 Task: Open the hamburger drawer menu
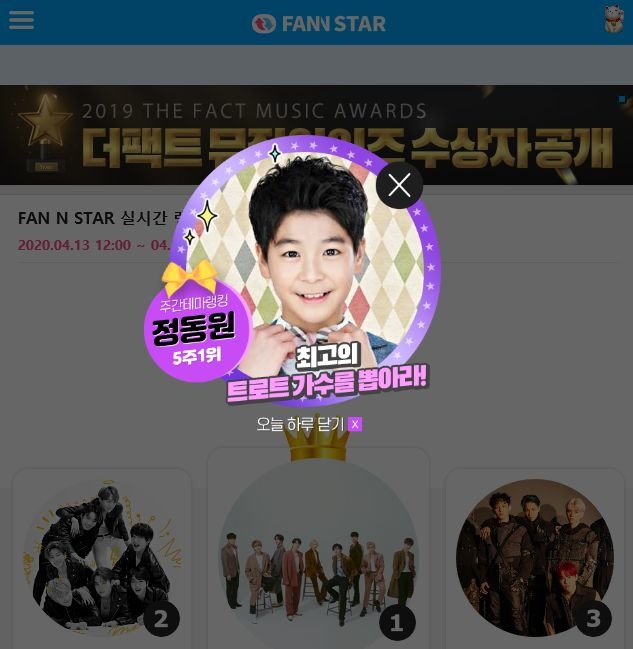point(21,21)
